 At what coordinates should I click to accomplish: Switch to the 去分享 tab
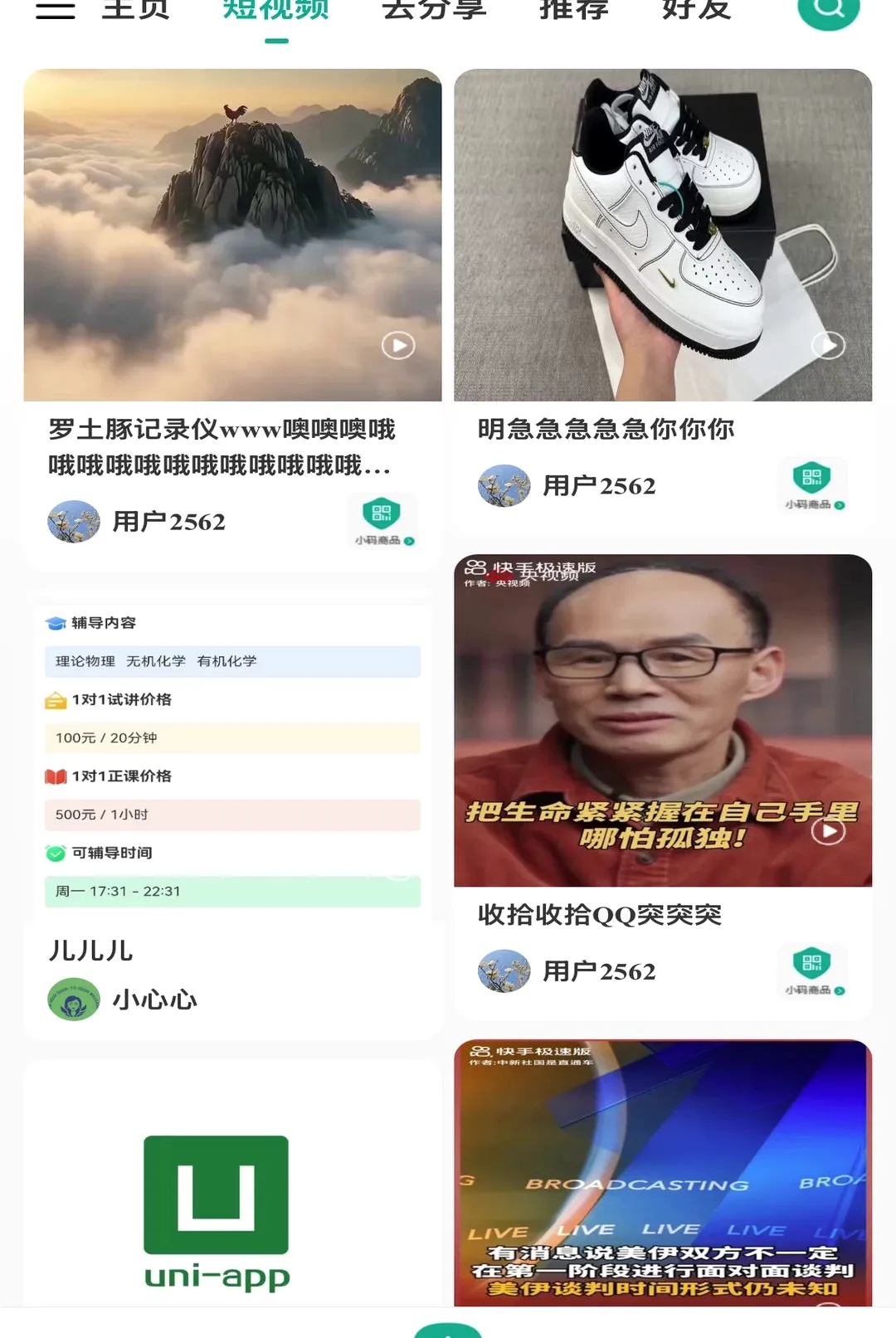coord(434,10)
